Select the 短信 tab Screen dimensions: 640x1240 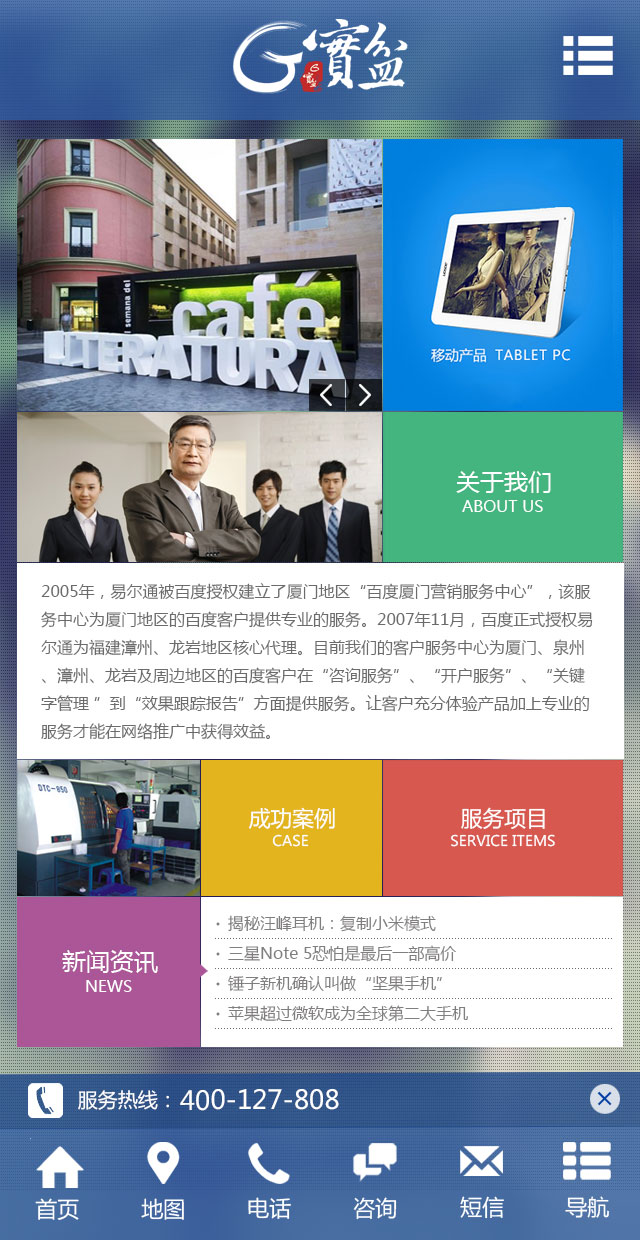coord(481,1183)
